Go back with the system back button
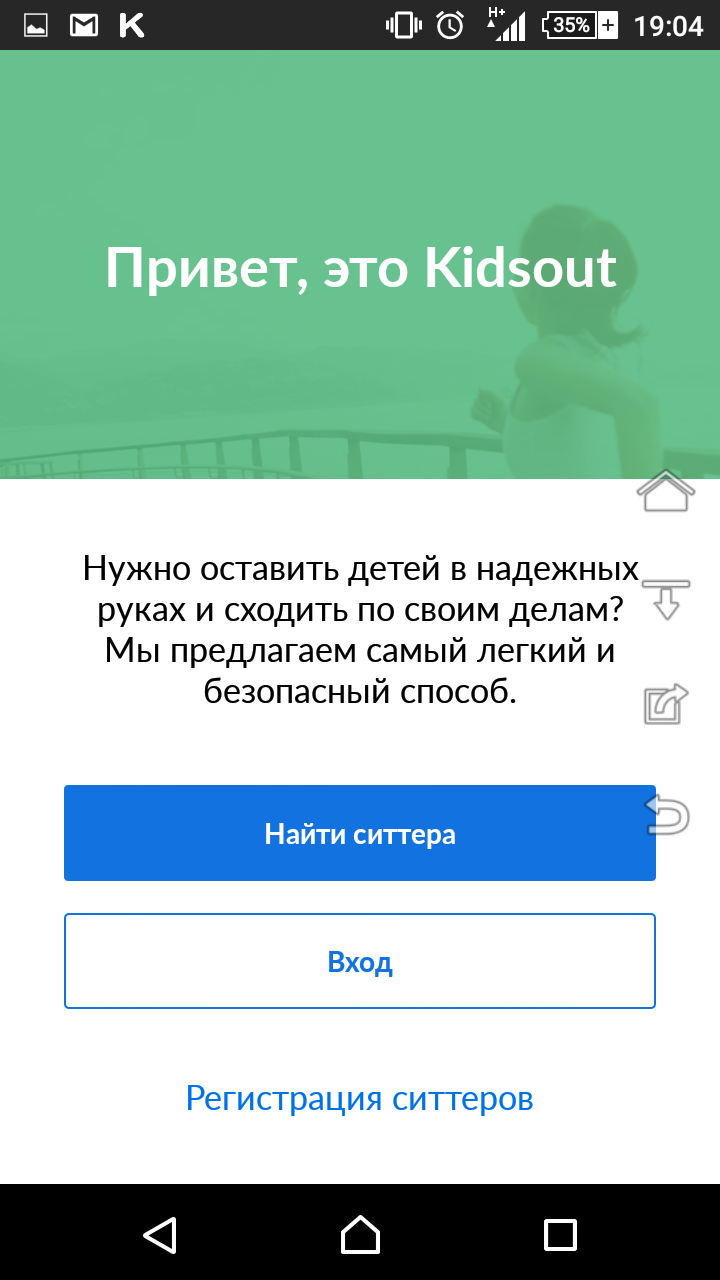Screen dimensions: 720x1280 160,1234
